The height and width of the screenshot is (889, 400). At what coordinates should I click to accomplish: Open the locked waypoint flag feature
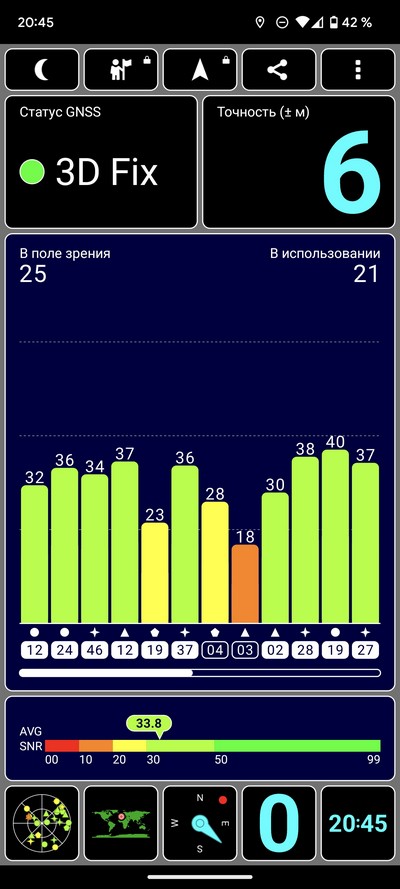pyautogui.click(x=121, y=70)
